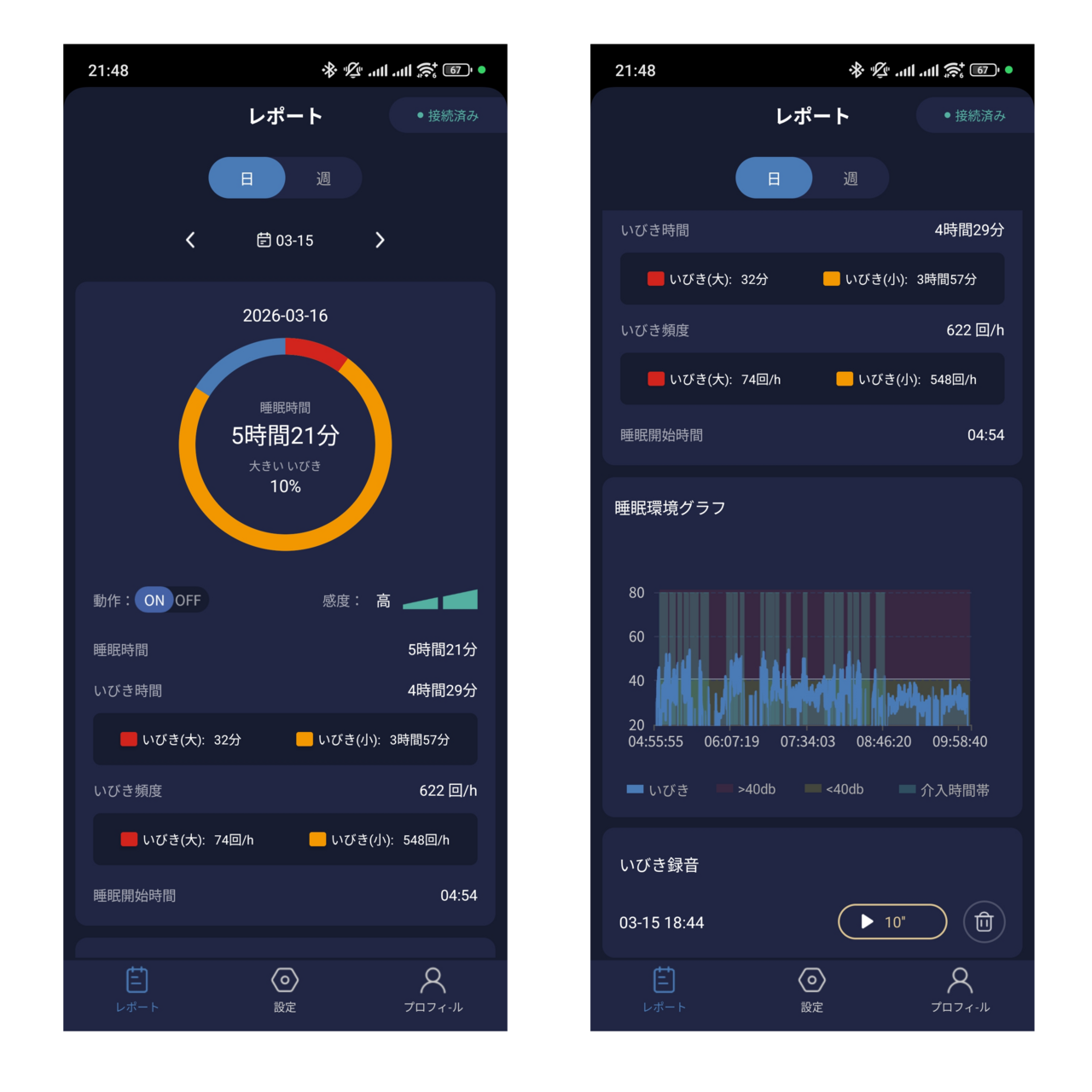The image size is (1092, 1092).
Task: Switch to 週 view on the donut chart screen
Action: (323, 178)
